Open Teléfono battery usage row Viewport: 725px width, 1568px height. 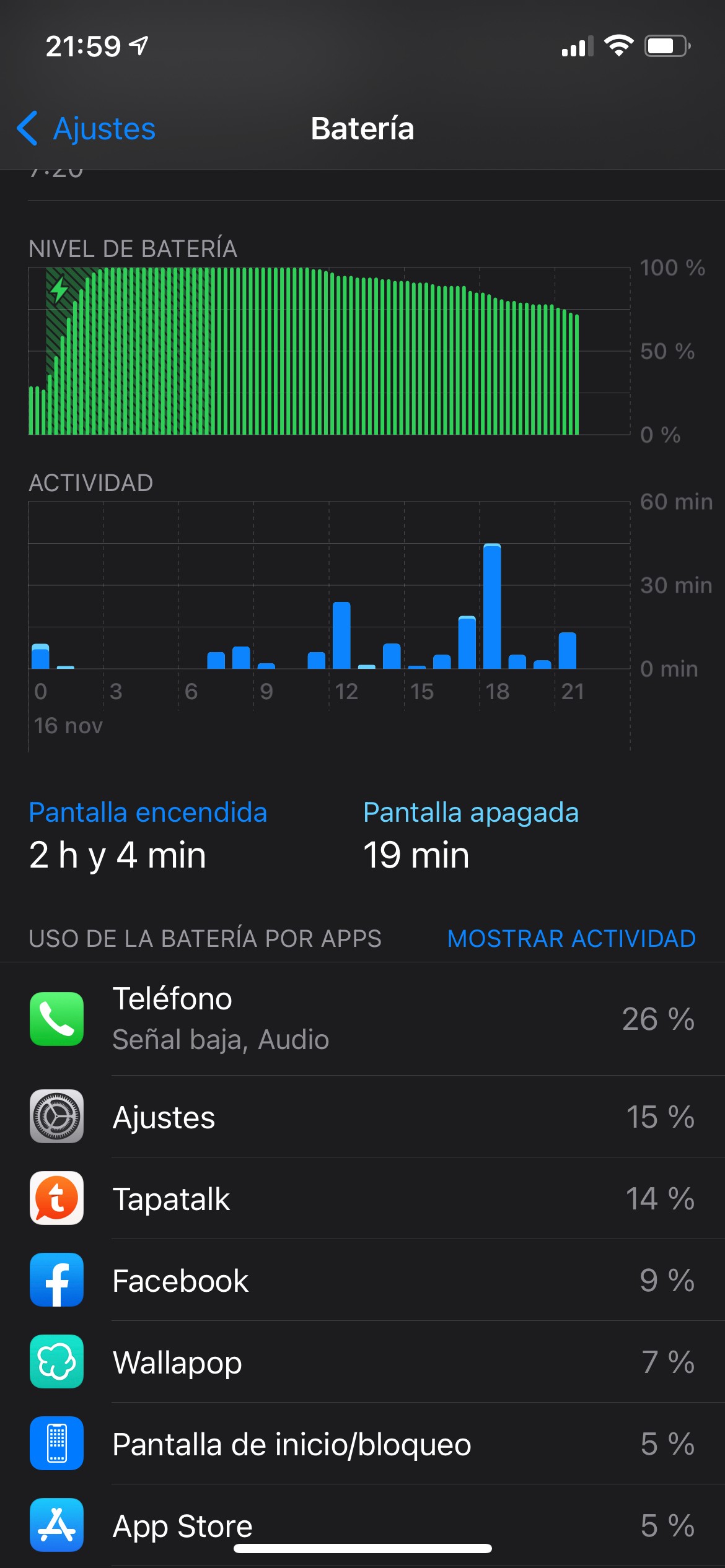click(x=362, y=1019)
